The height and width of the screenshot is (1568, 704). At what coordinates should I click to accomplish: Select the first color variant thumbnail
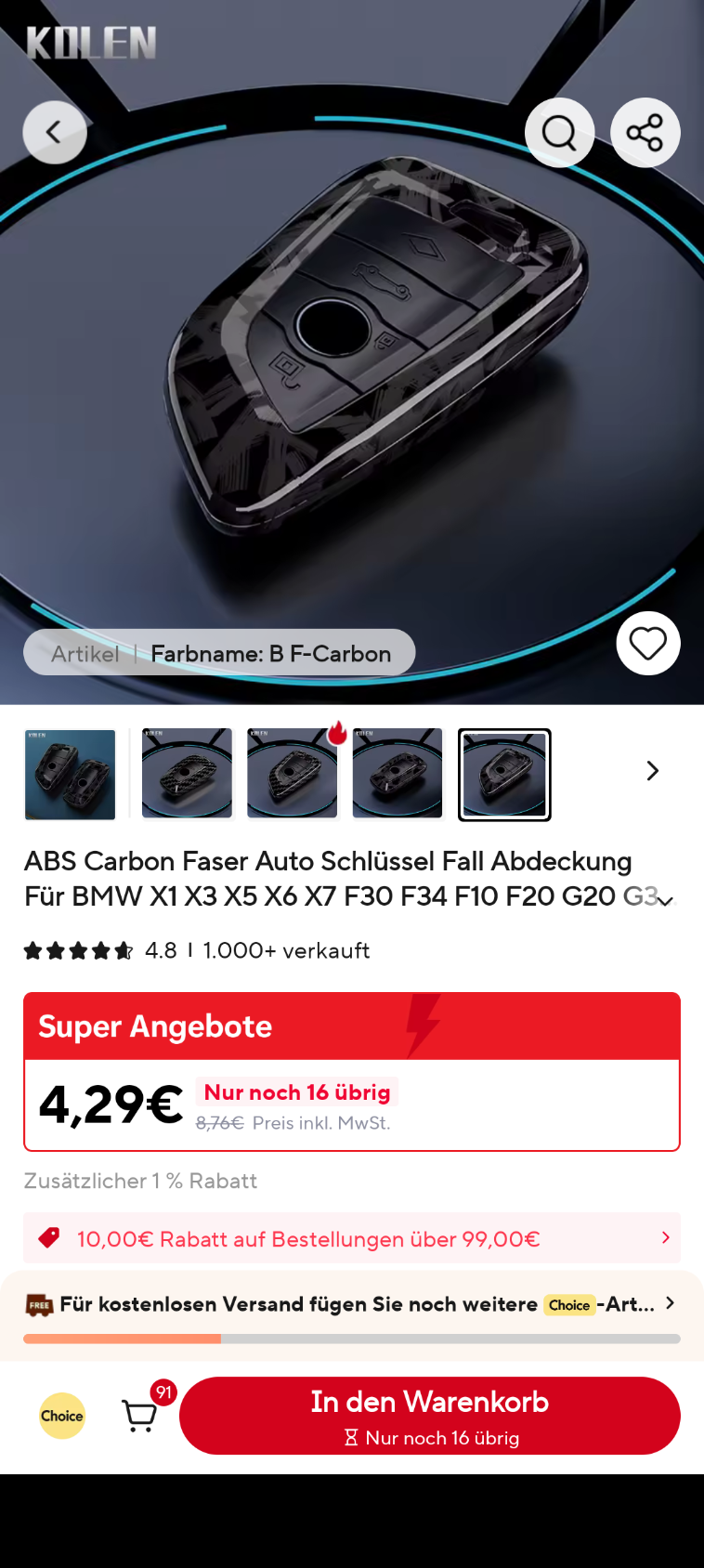pos(71,774)
